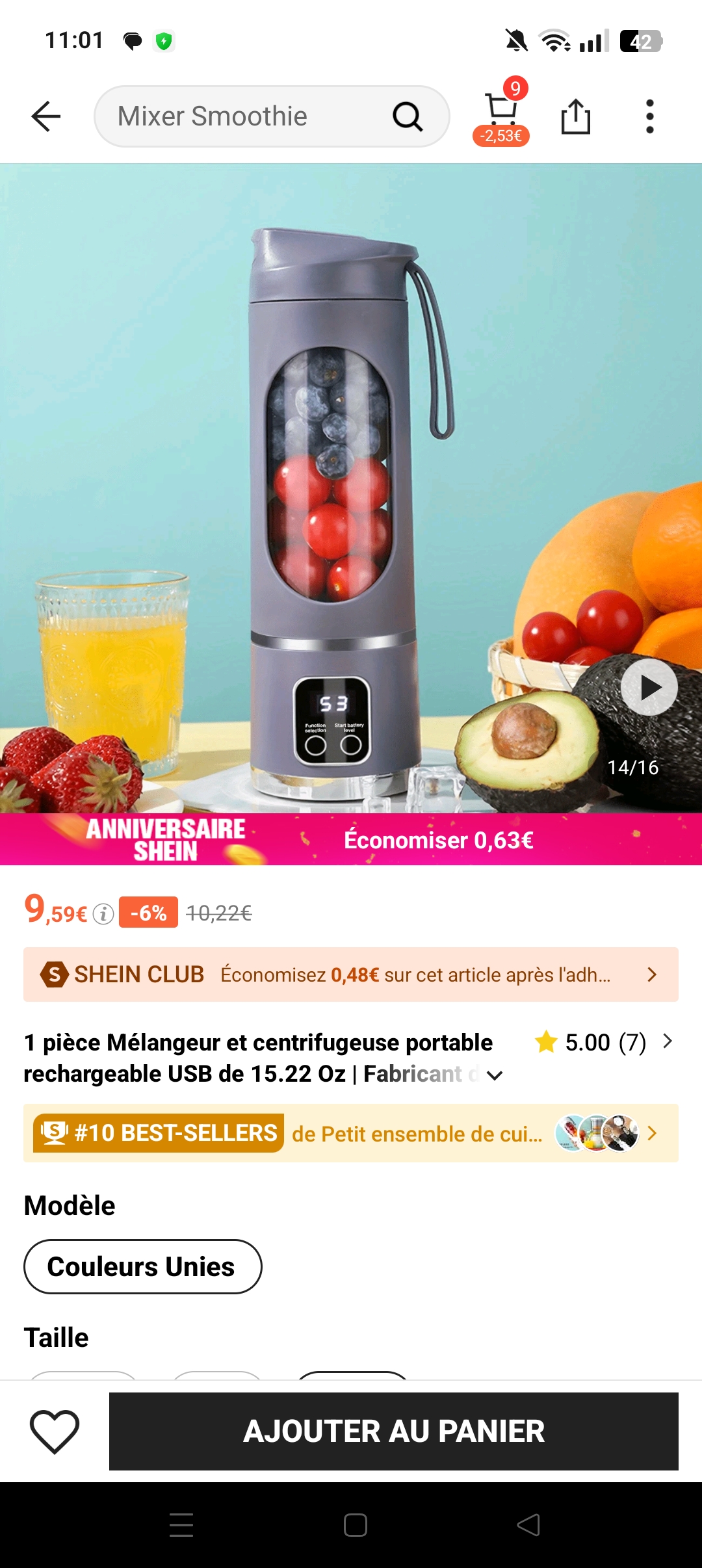The image size is (702, 1568).
Task: Open the Anniversaire SHEIN savings banner
Action: tap(351, 839)
